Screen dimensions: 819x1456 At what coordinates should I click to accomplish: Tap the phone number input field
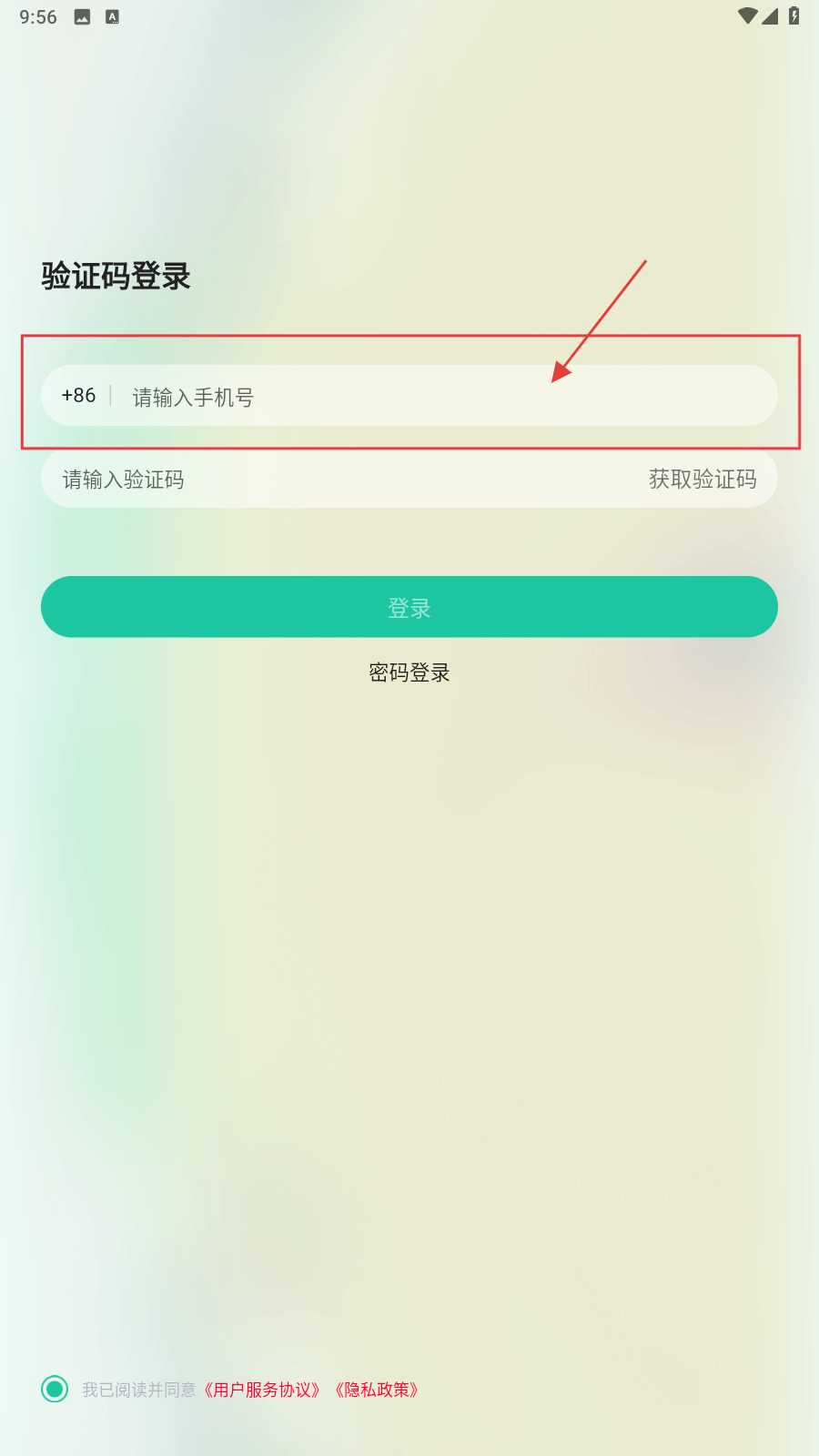(437, 397)
